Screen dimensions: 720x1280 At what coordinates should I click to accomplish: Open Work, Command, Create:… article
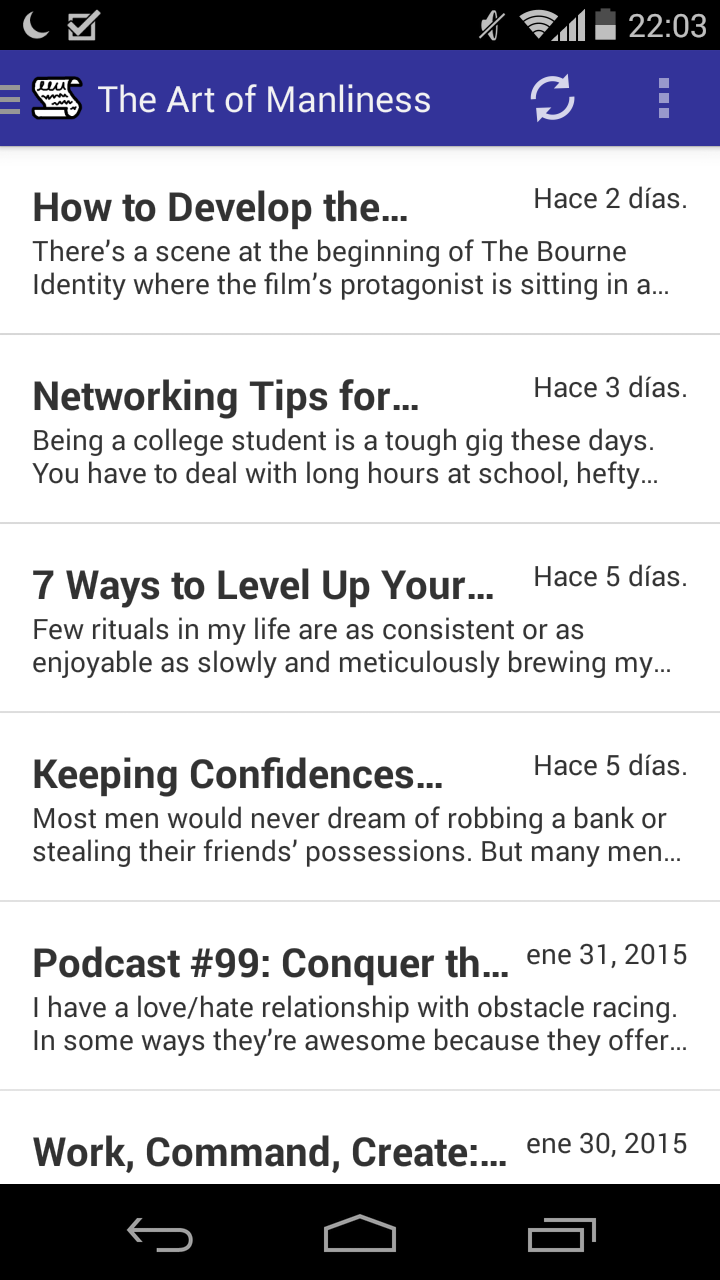coord(360,1138)
